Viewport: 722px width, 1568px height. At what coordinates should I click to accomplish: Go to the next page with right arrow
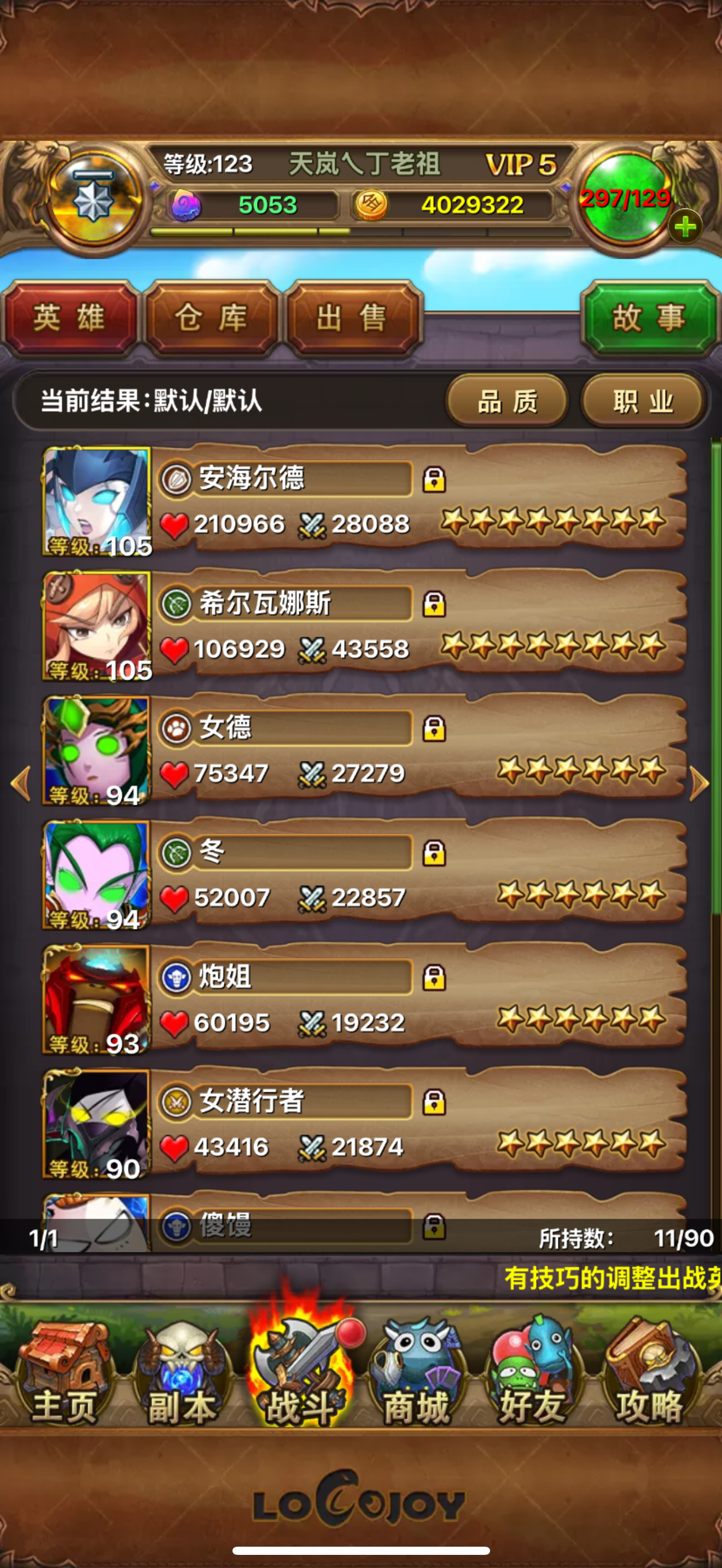699,783
